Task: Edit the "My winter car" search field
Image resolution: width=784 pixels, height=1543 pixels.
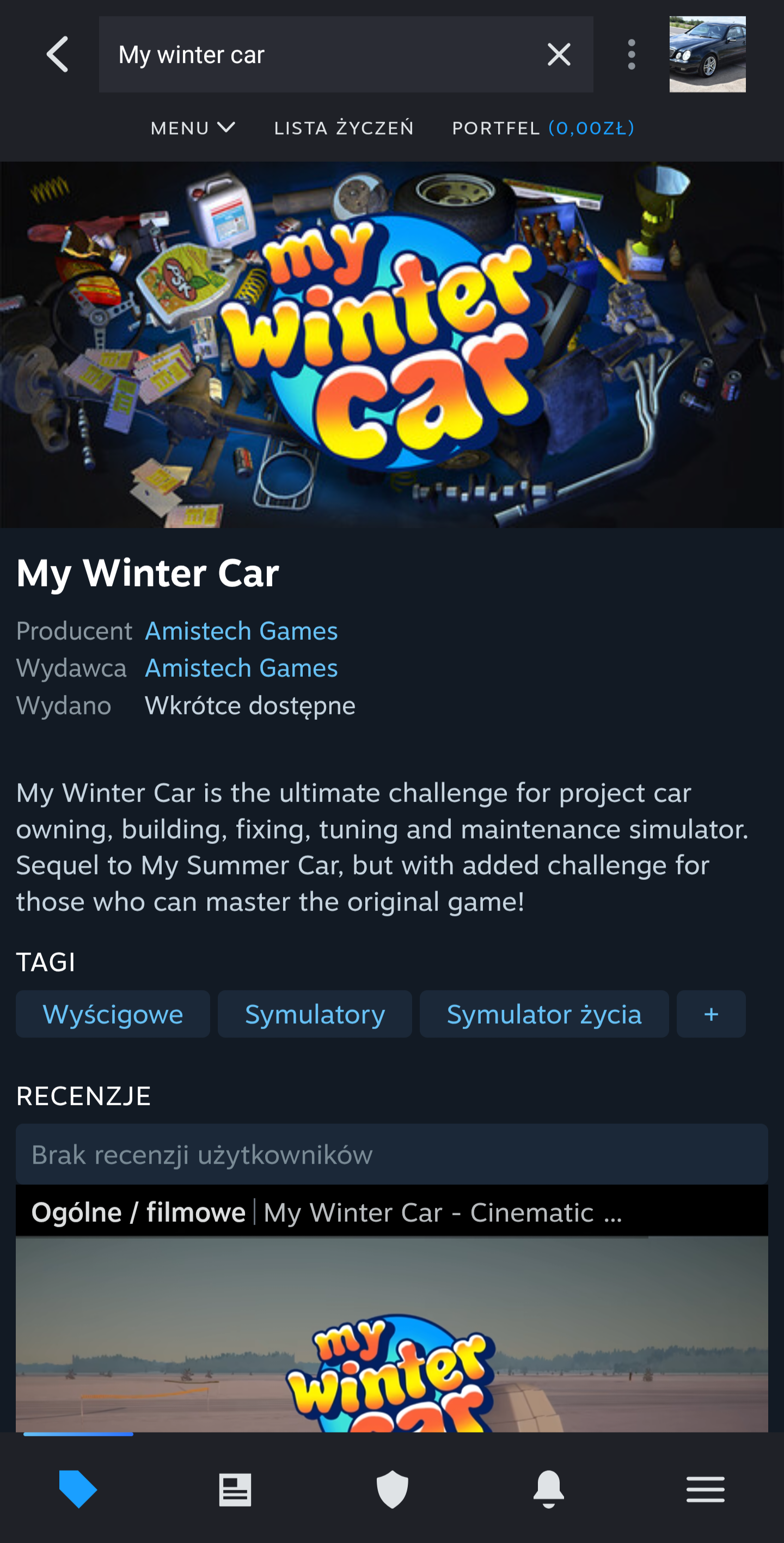Action: tap(317, 54)
